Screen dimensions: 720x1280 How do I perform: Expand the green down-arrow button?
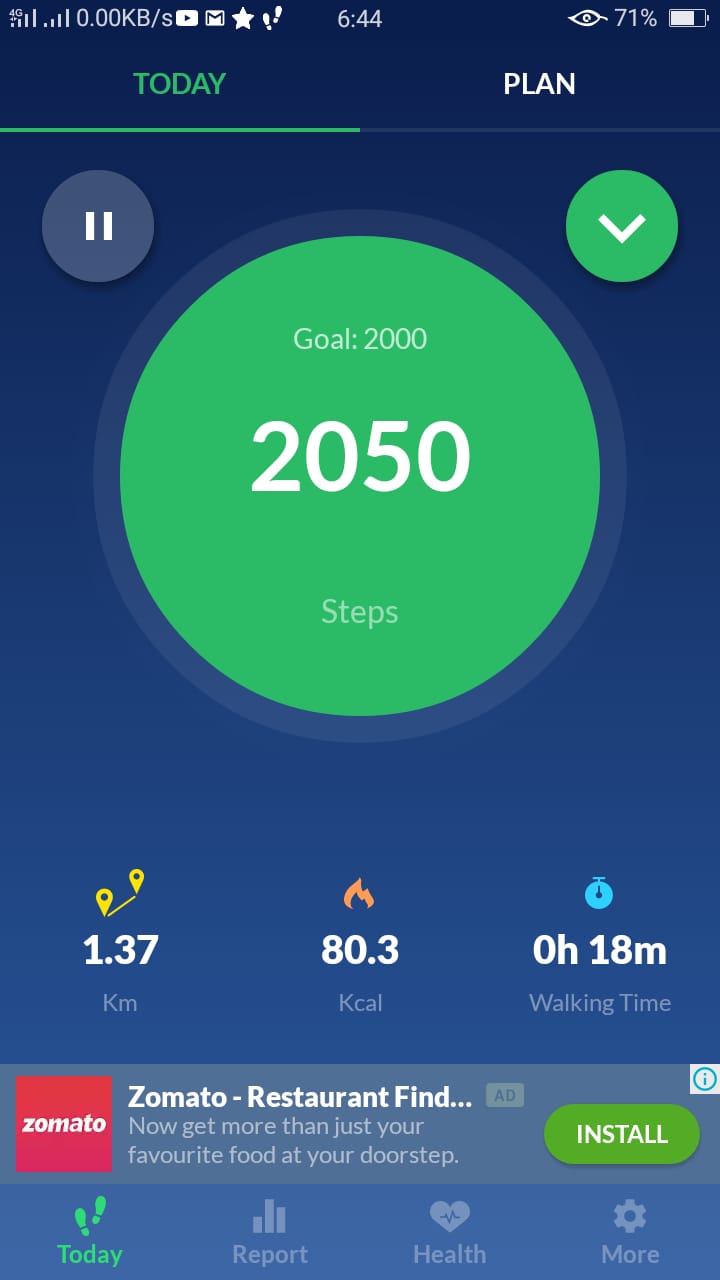pyautogui.click(x=622, y=226)
